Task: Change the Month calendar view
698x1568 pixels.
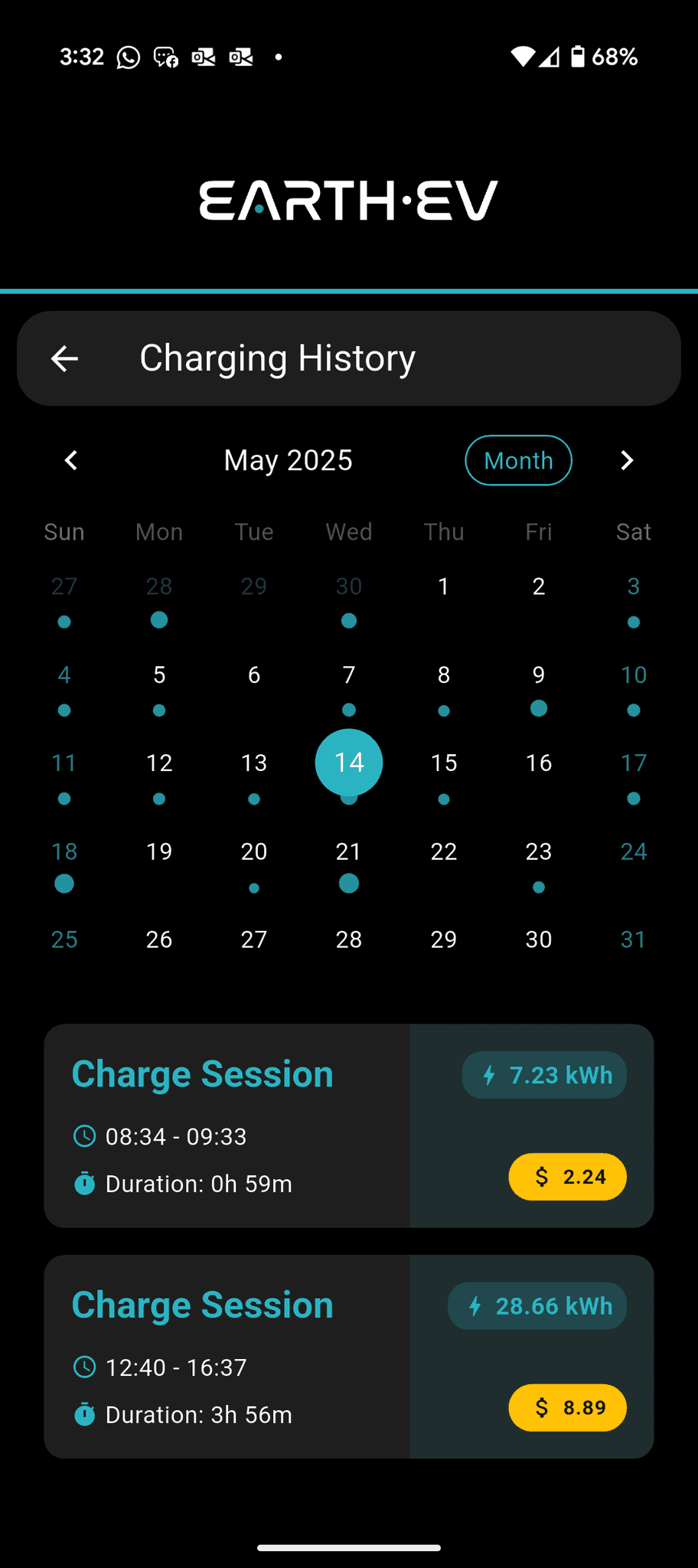Action: click(x=518, y=460)
